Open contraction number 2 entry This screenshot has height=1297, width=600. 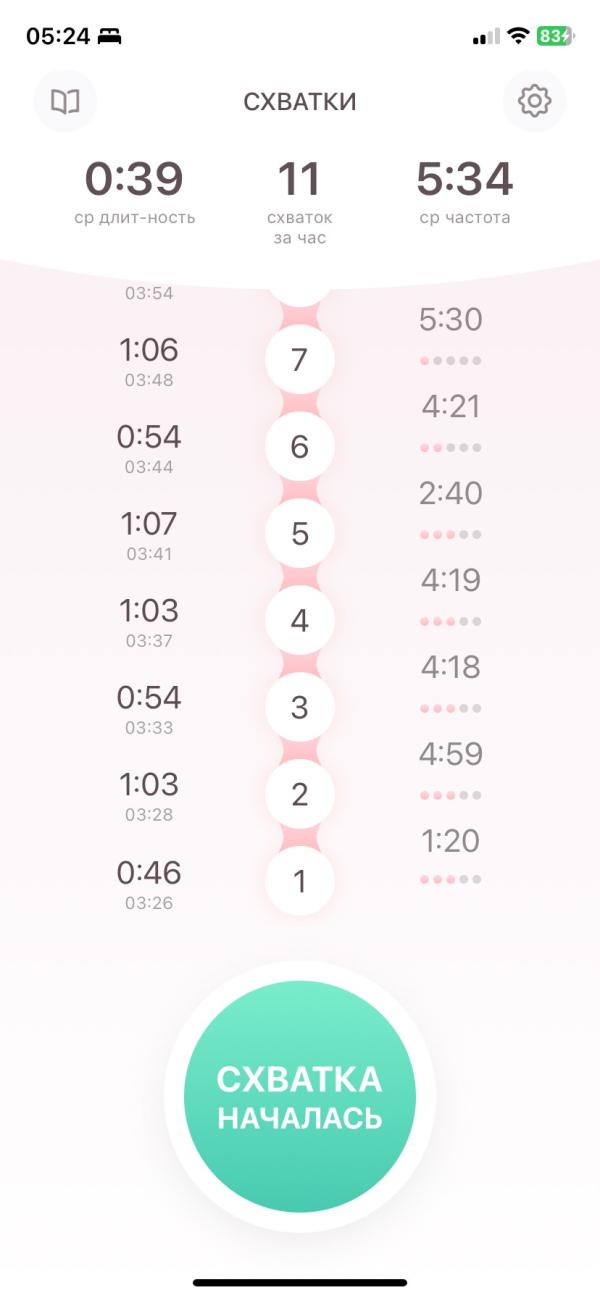point(299,795)
